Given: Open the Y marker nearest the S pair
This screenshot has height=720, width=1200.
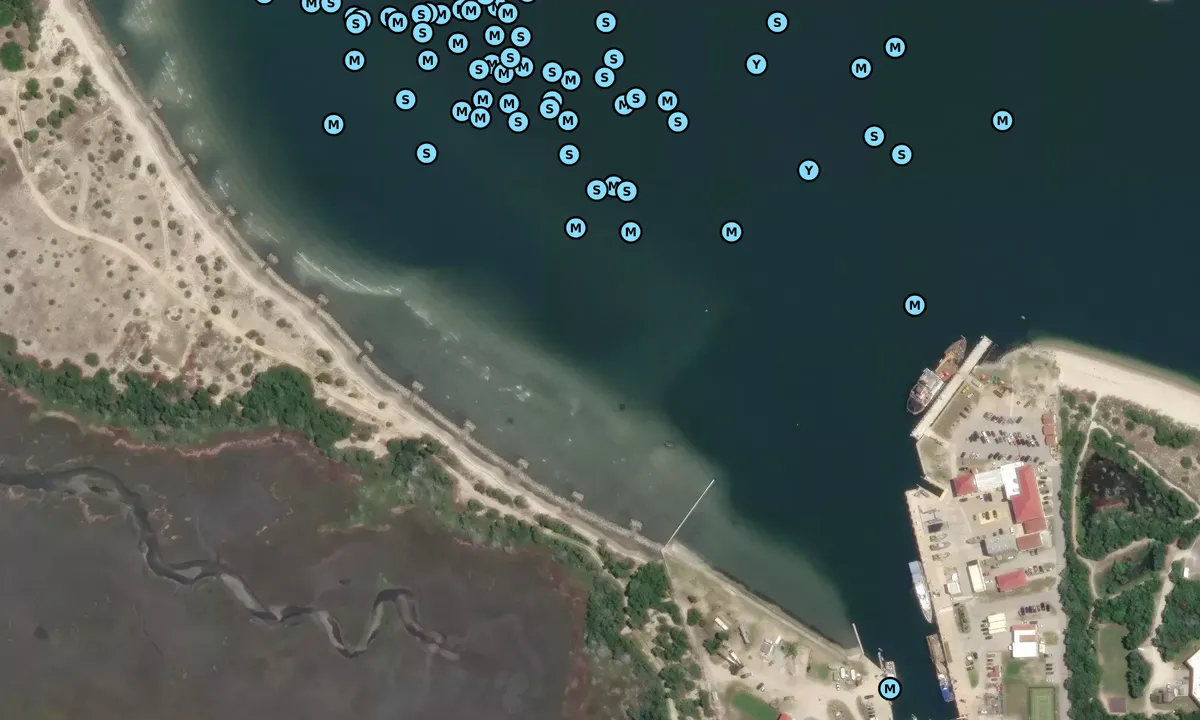Looking at the screenshot, I should tap(808, 170).
